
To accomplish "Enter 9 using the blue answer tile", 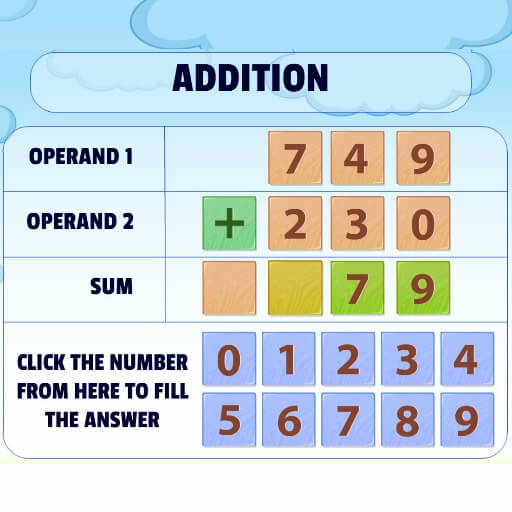I will pyautogui.click(x=467, y=420).
